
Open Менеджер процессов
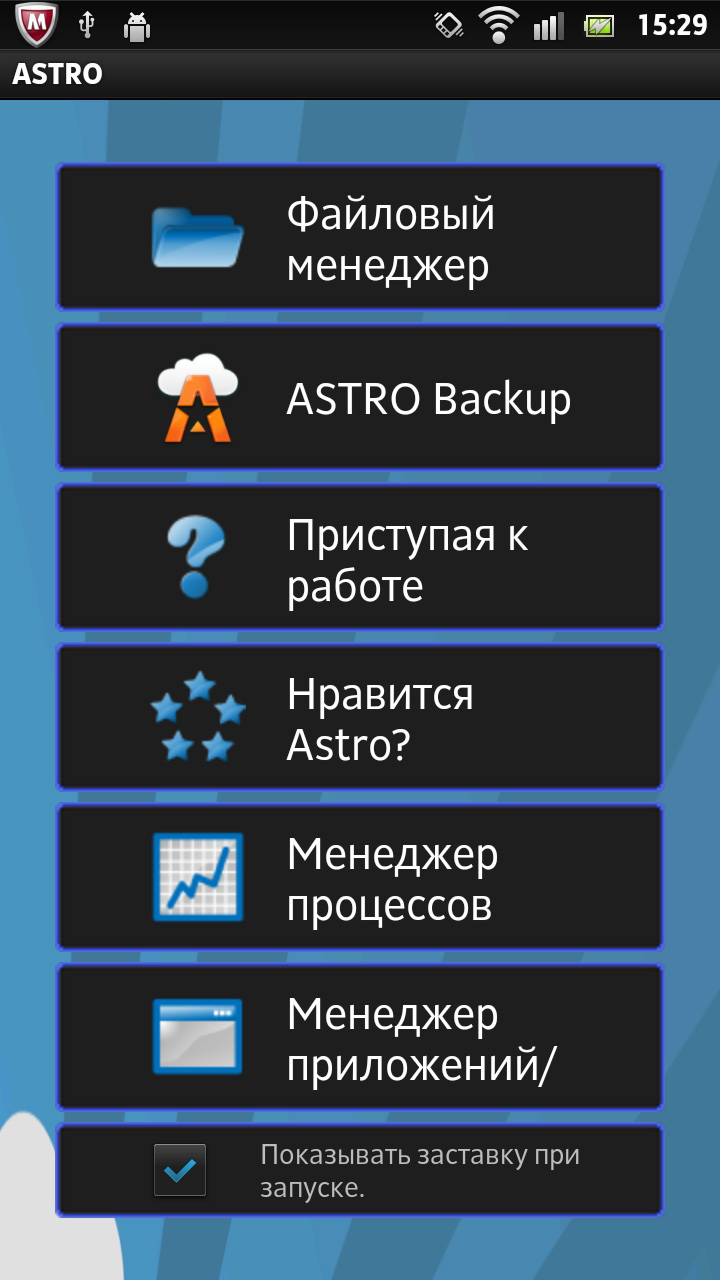(x=360, y=877)
